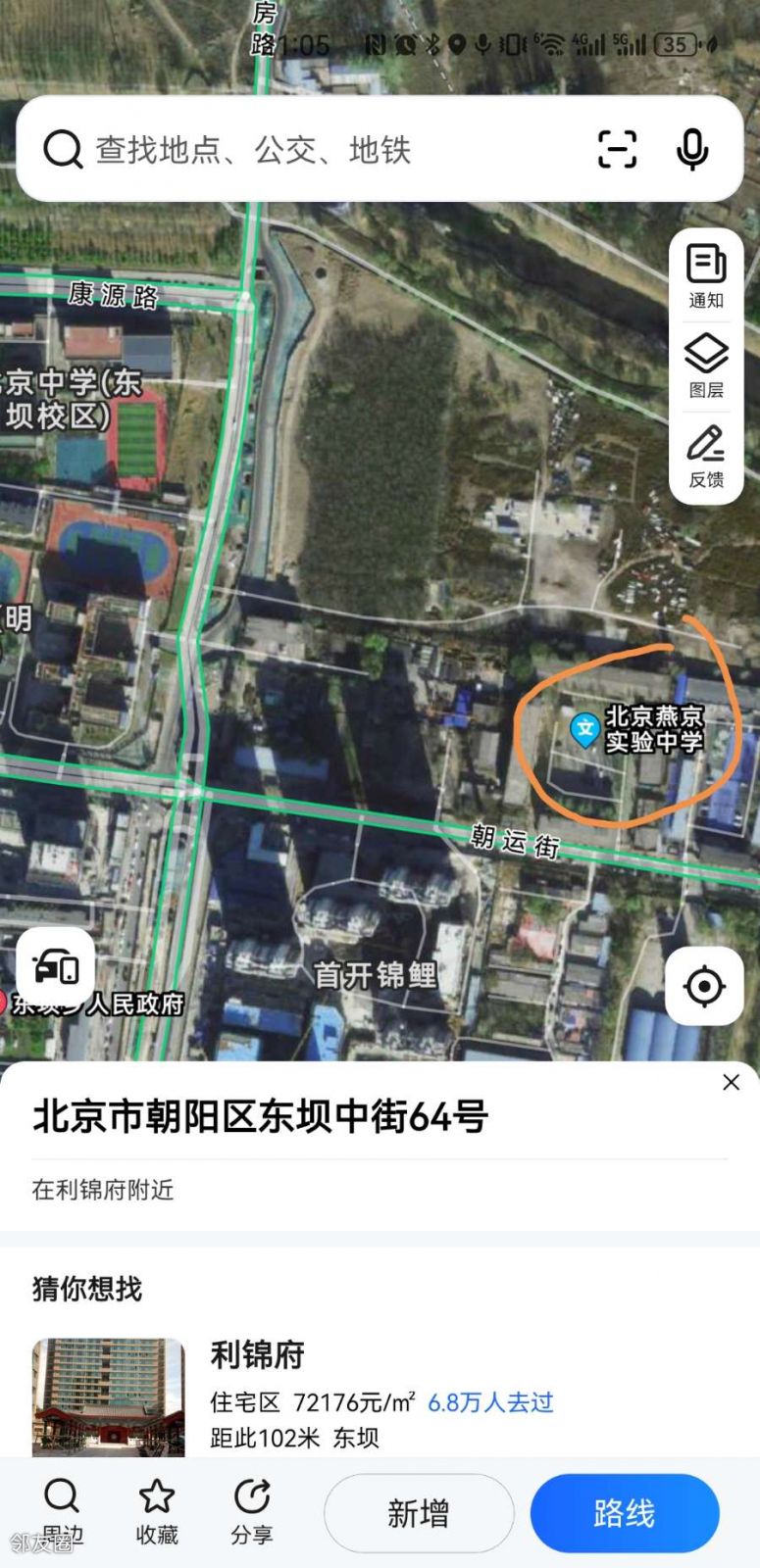This screenshot has width=760, height=1568.
Task: Recenter map on my current location
Action: point(704,986)
